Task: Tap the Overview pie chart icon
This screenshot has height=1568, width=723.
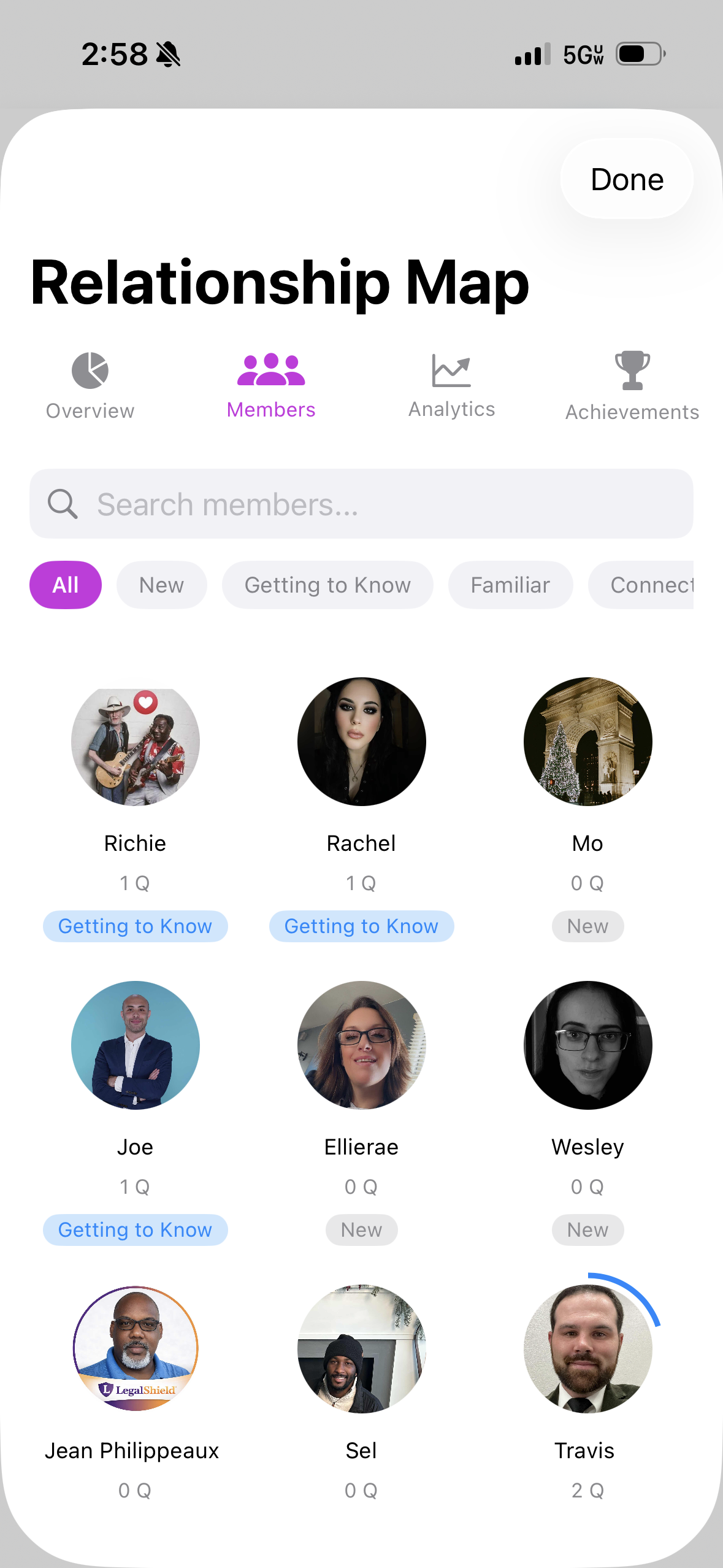Action: (x=90, y=369)
